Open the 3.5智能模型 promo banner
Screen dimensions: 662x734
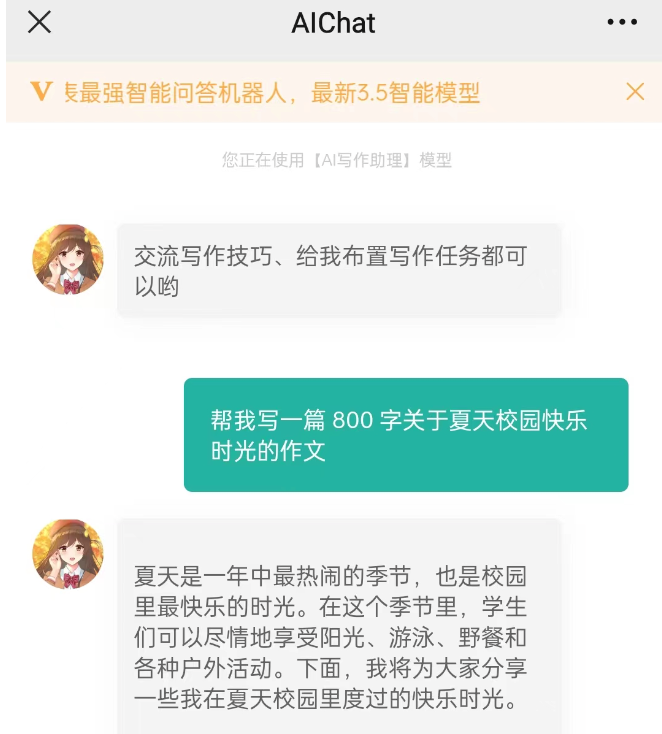tap(272, 93)
